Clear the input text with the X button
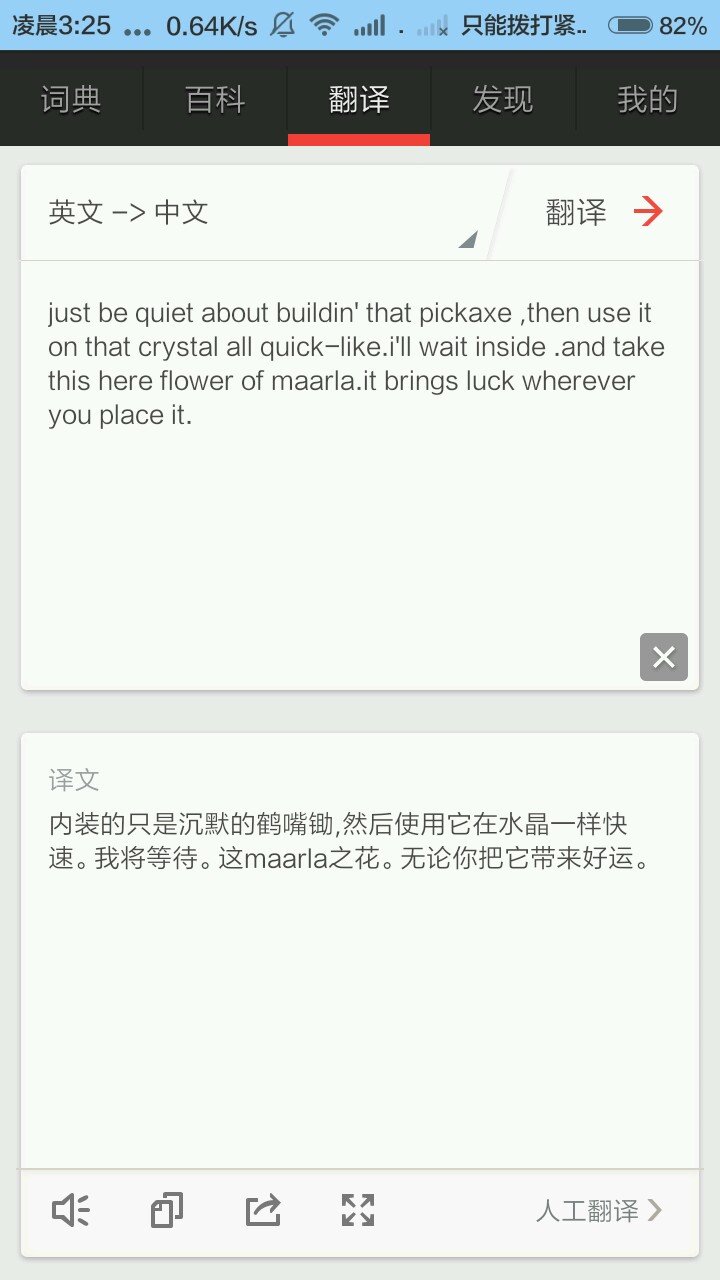Screen dimensions: 720x1280 tap(664, 657)
